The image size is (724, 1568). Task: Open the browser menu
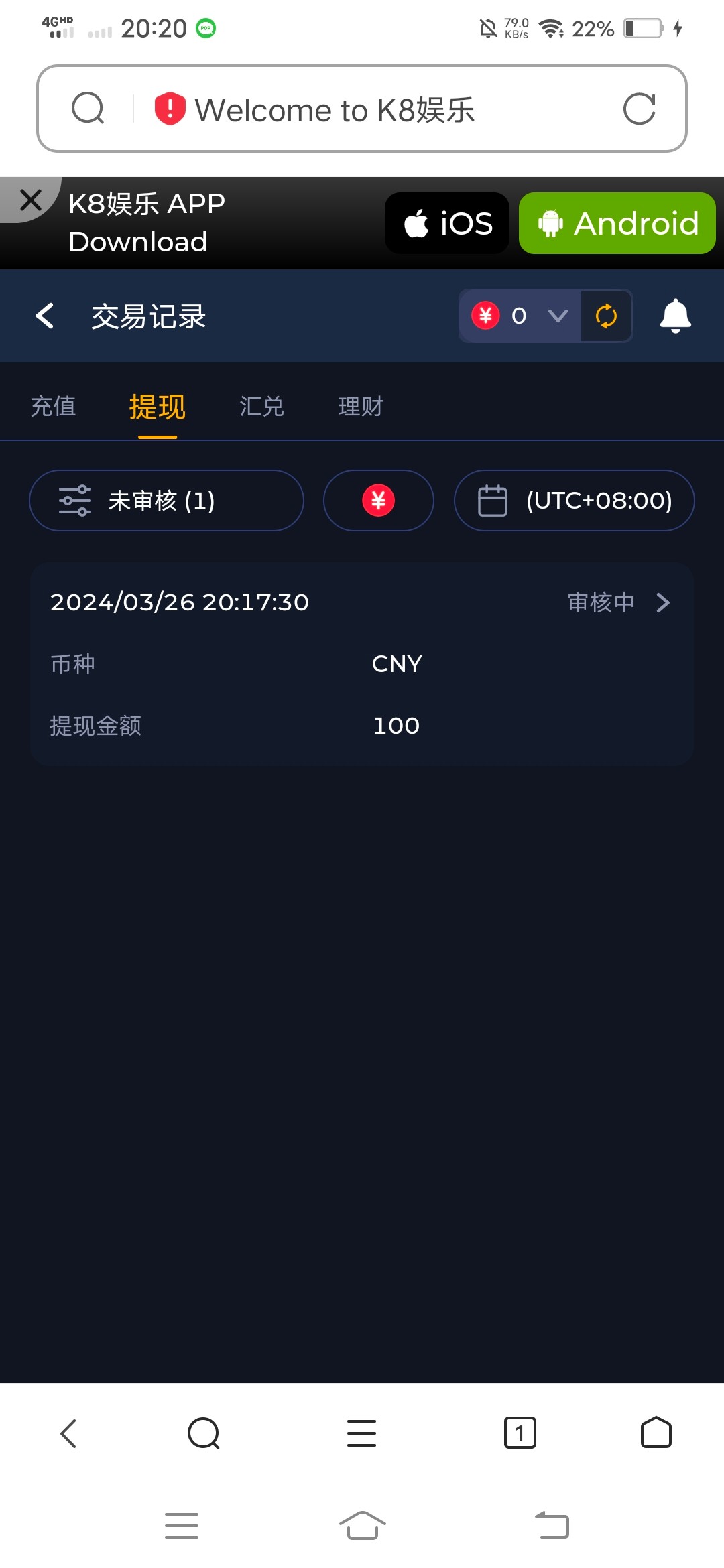pos(361,1433)
